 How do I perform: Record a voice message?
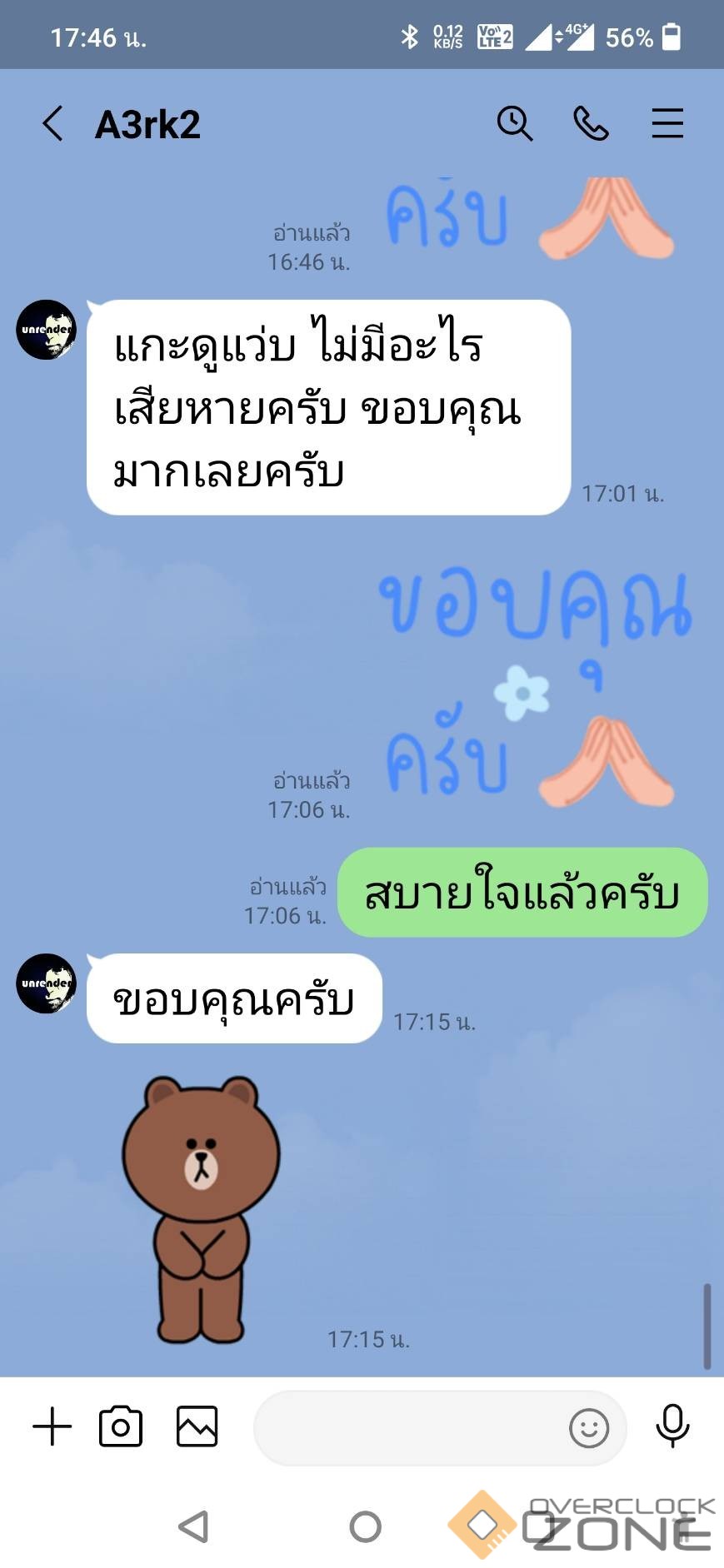[x=672, y=1426]
